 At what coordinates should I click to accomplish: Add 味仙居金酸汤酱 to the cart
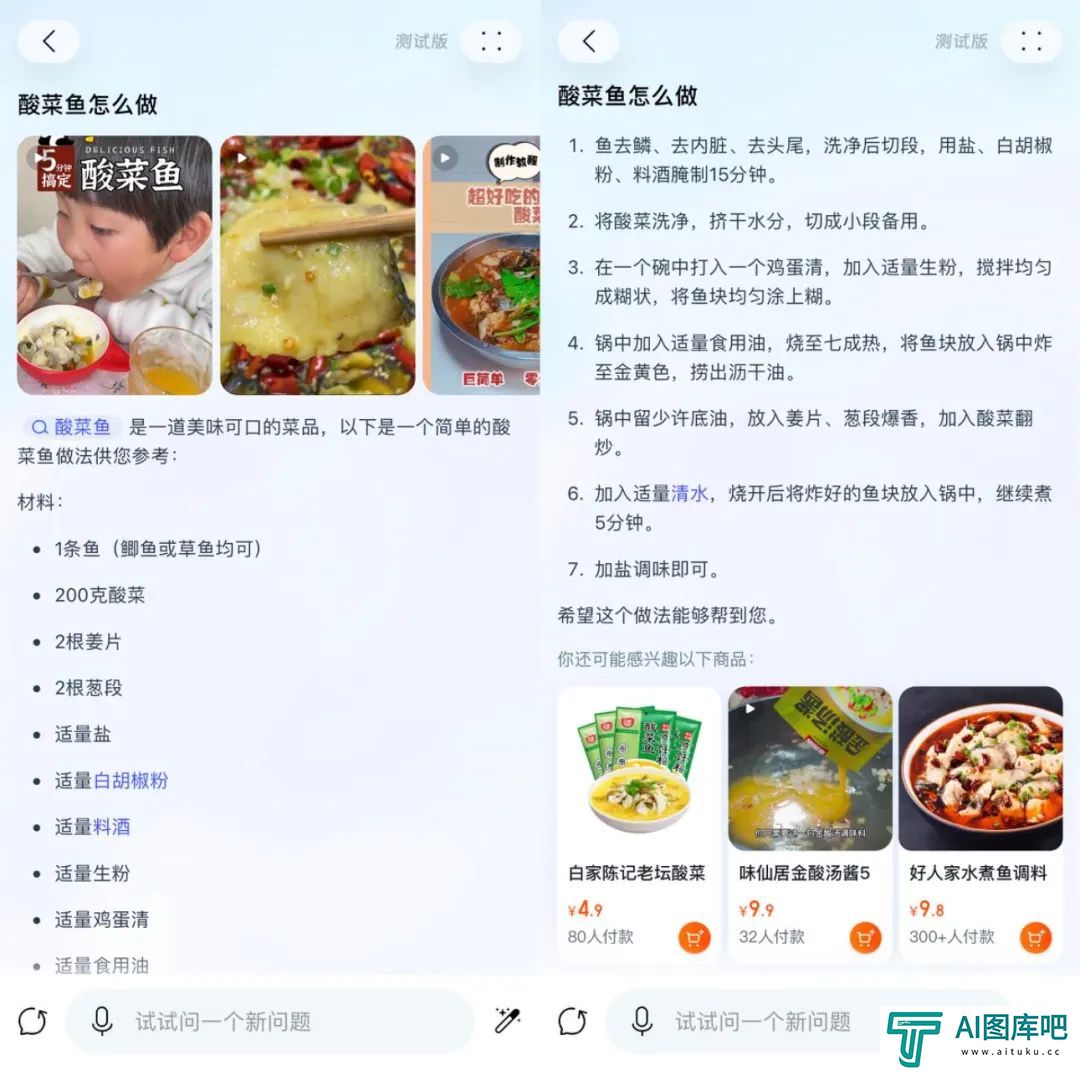click(x=865, y=938)
